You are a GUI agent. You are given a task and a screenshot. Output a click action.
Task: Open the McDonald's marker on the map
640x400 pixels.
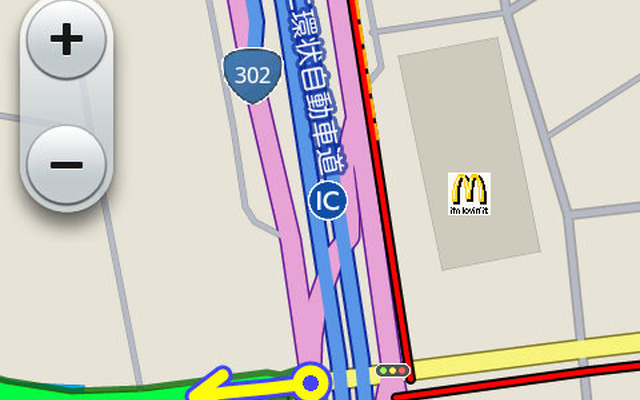[469, 193]
